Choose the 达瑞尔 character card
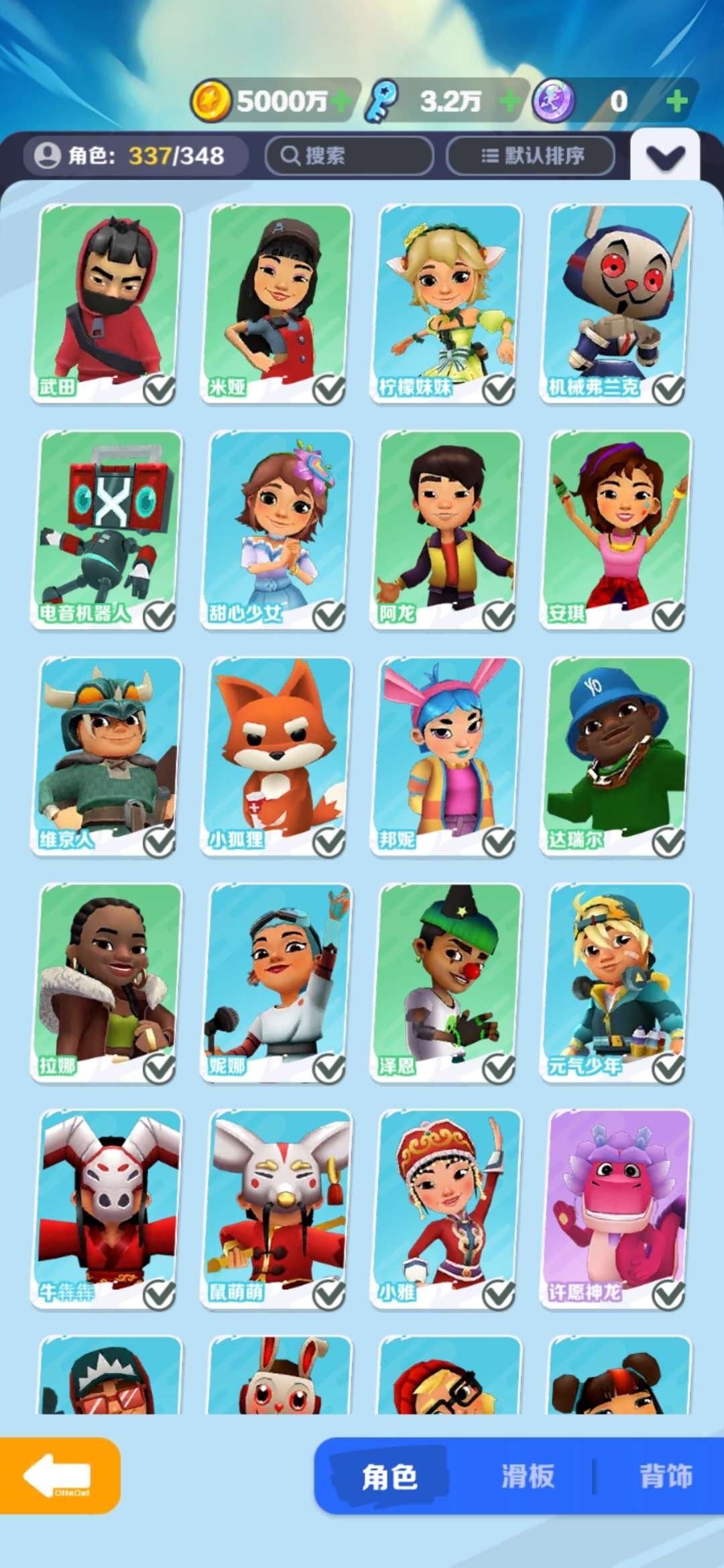Viewport: 724px width, 1568px height. click(x=616, y=756)
